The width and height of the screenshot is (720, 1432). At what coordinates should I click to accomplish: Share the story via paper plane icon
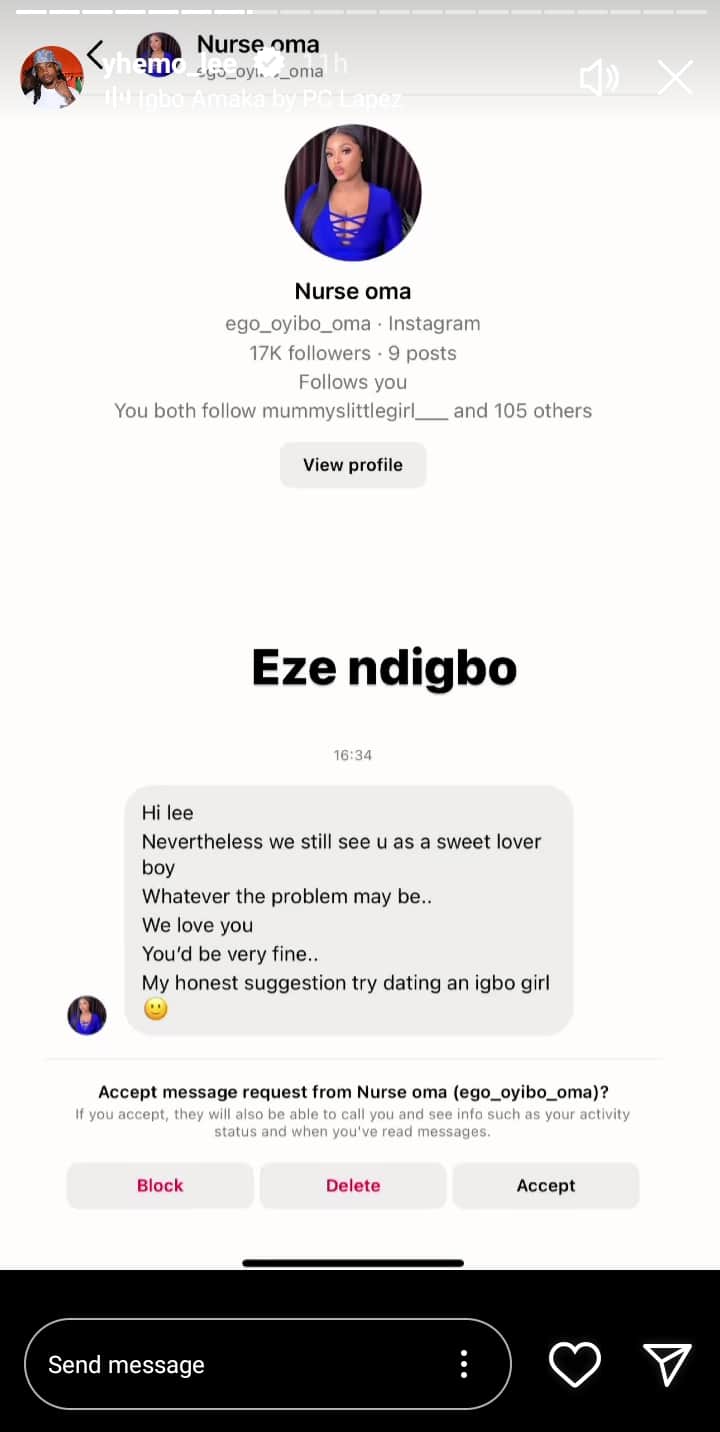[667, 1364]
